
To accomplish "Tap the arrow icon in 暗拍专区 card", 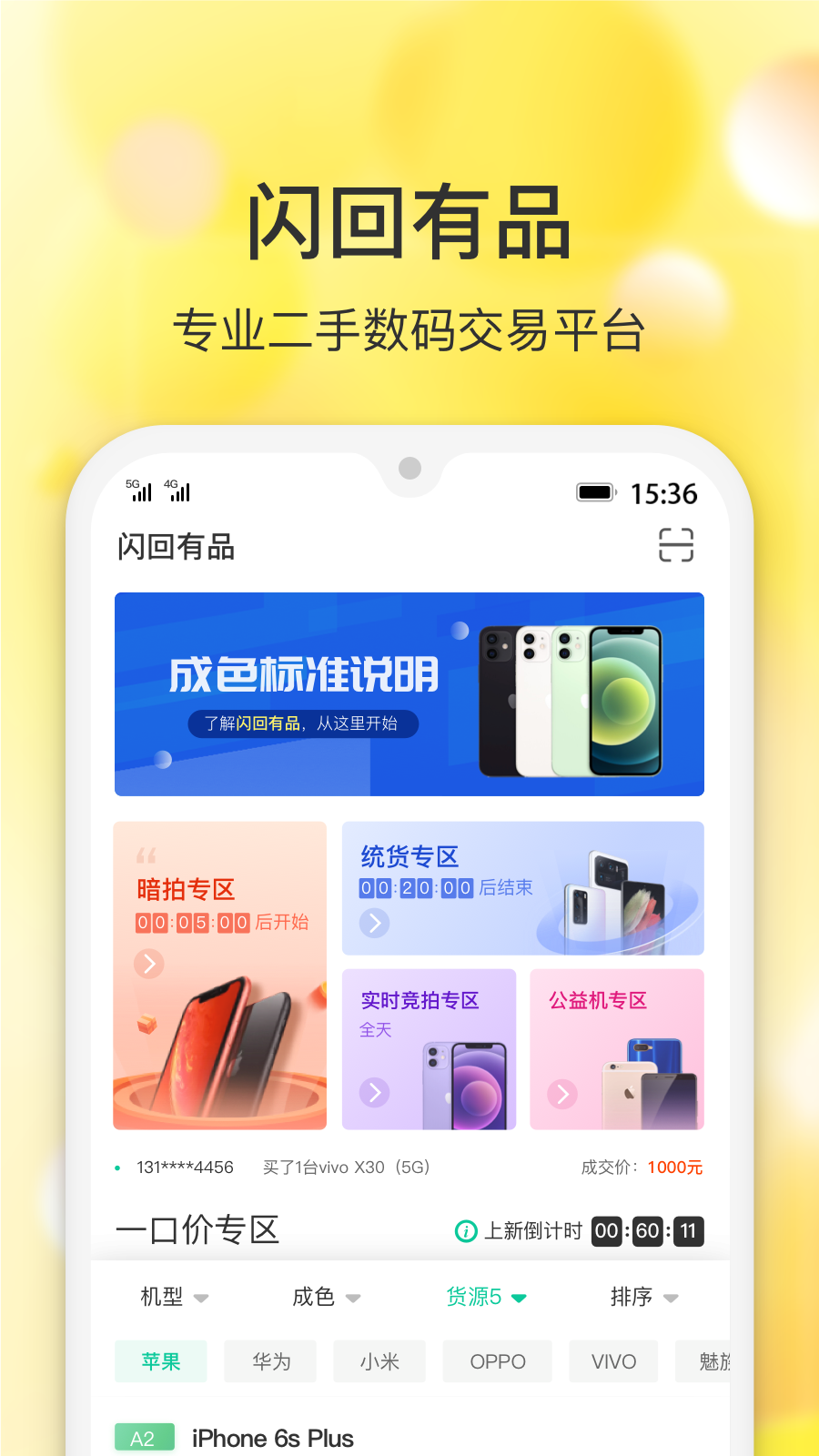I will (148, 964).
